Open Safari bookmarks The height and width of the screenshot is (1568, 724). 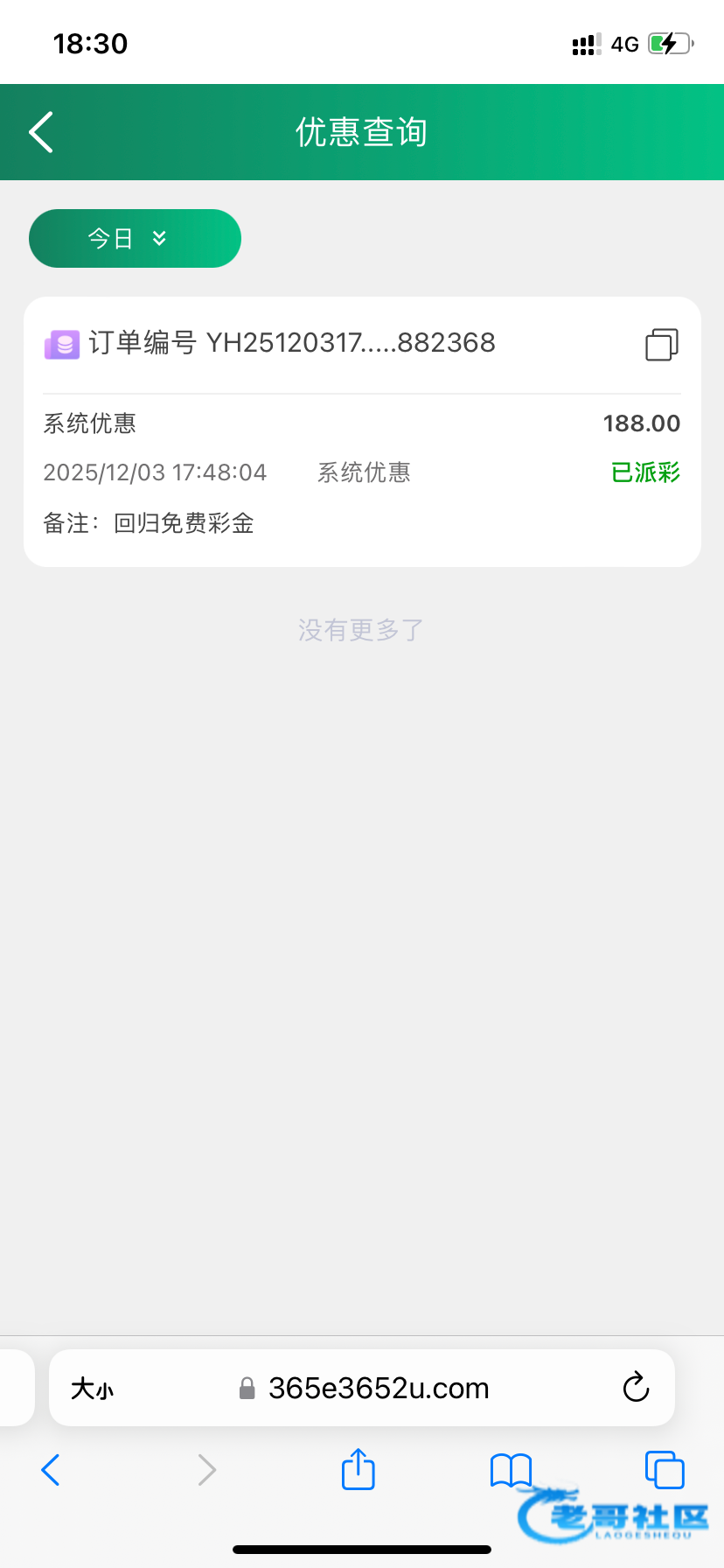tap(511, 1470)
